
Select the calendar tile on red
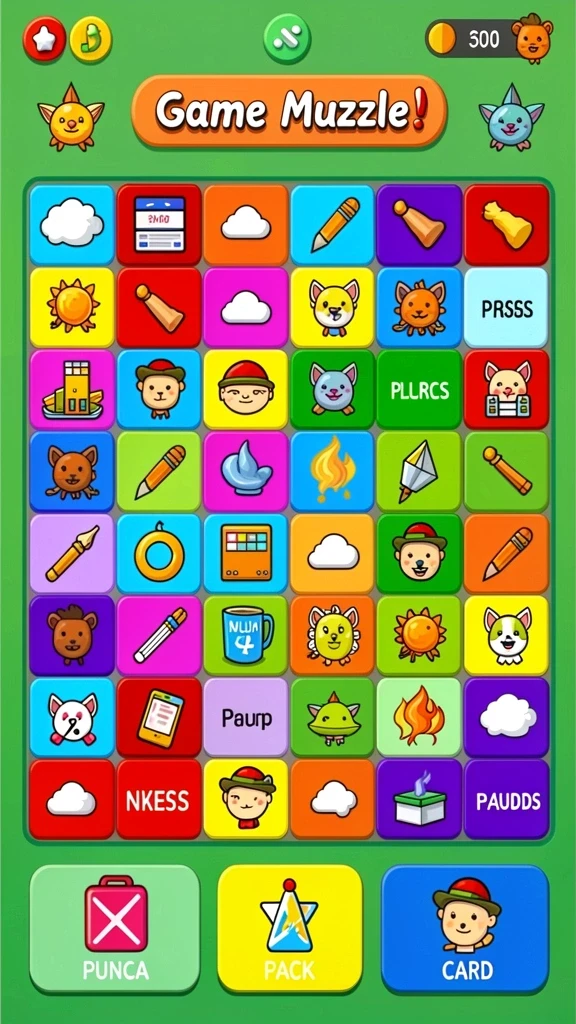[159, 224]
